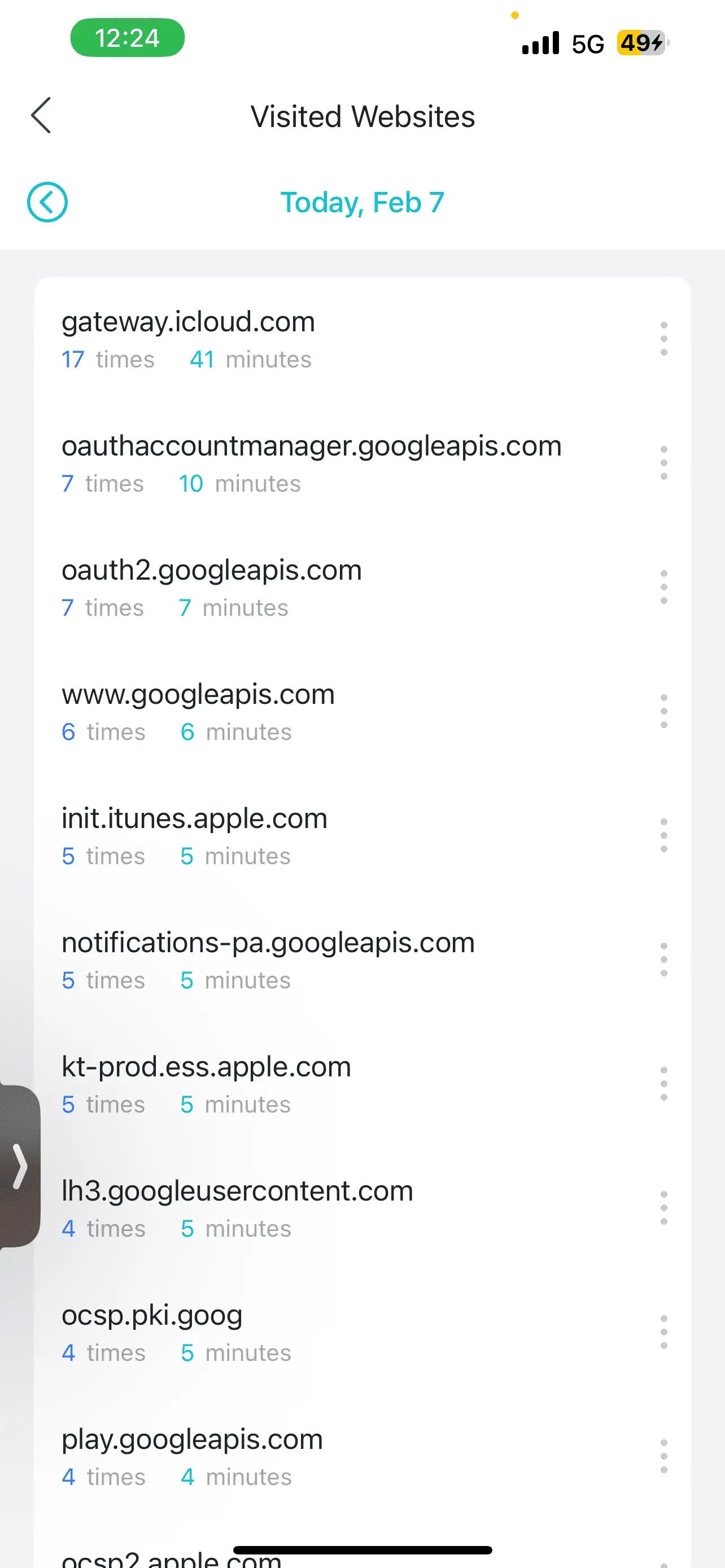This screenshot has width=725, height=1568.
Task: Open options menu for play.googleapis.com
Action: click(663, 1457)
